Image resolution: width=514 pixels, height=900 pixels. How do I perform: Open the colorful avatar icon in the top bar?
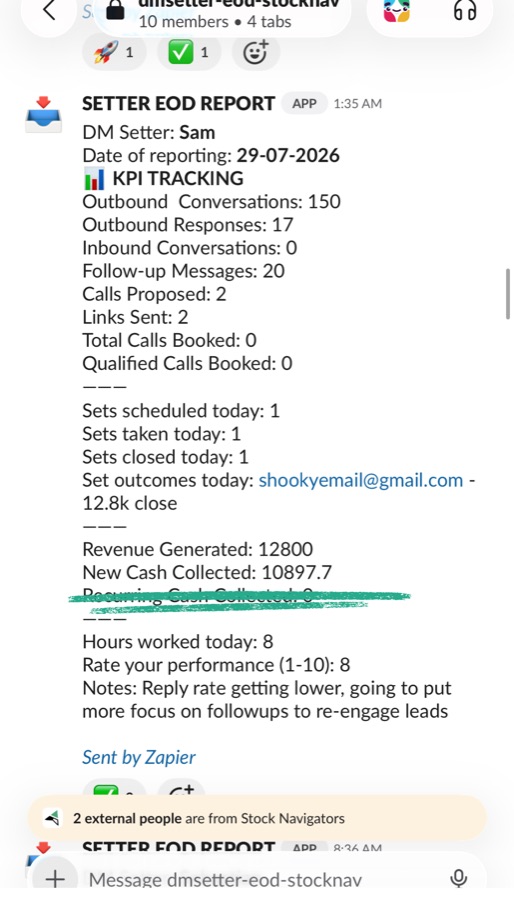click(396, 10)
